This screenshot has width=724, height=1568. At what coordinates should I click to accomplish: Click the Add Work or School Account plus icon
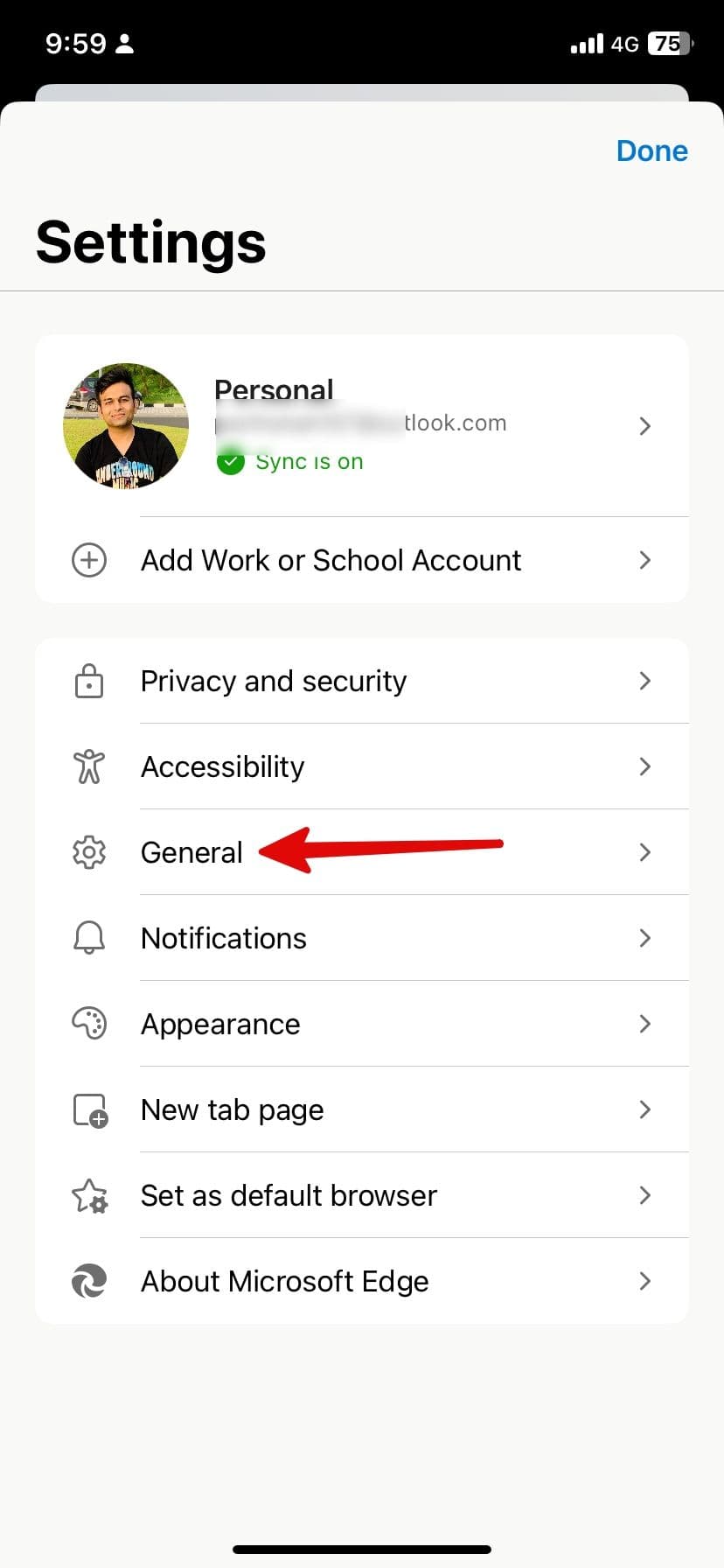tap(88, 560)
